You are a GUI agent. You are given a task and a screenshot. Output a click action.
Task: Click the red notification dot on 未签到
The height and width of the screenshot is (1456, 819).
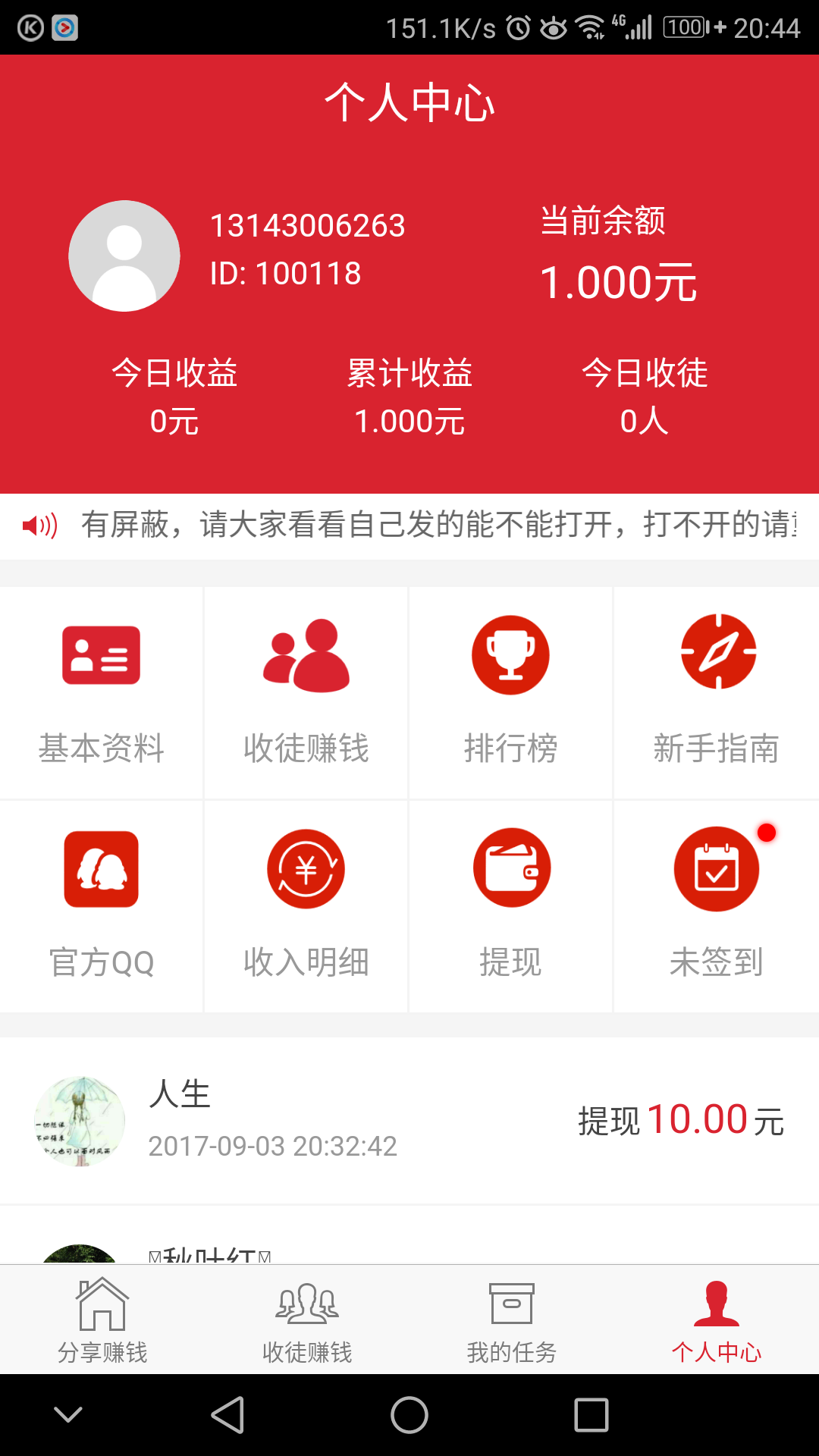click(x=766, y=832)
